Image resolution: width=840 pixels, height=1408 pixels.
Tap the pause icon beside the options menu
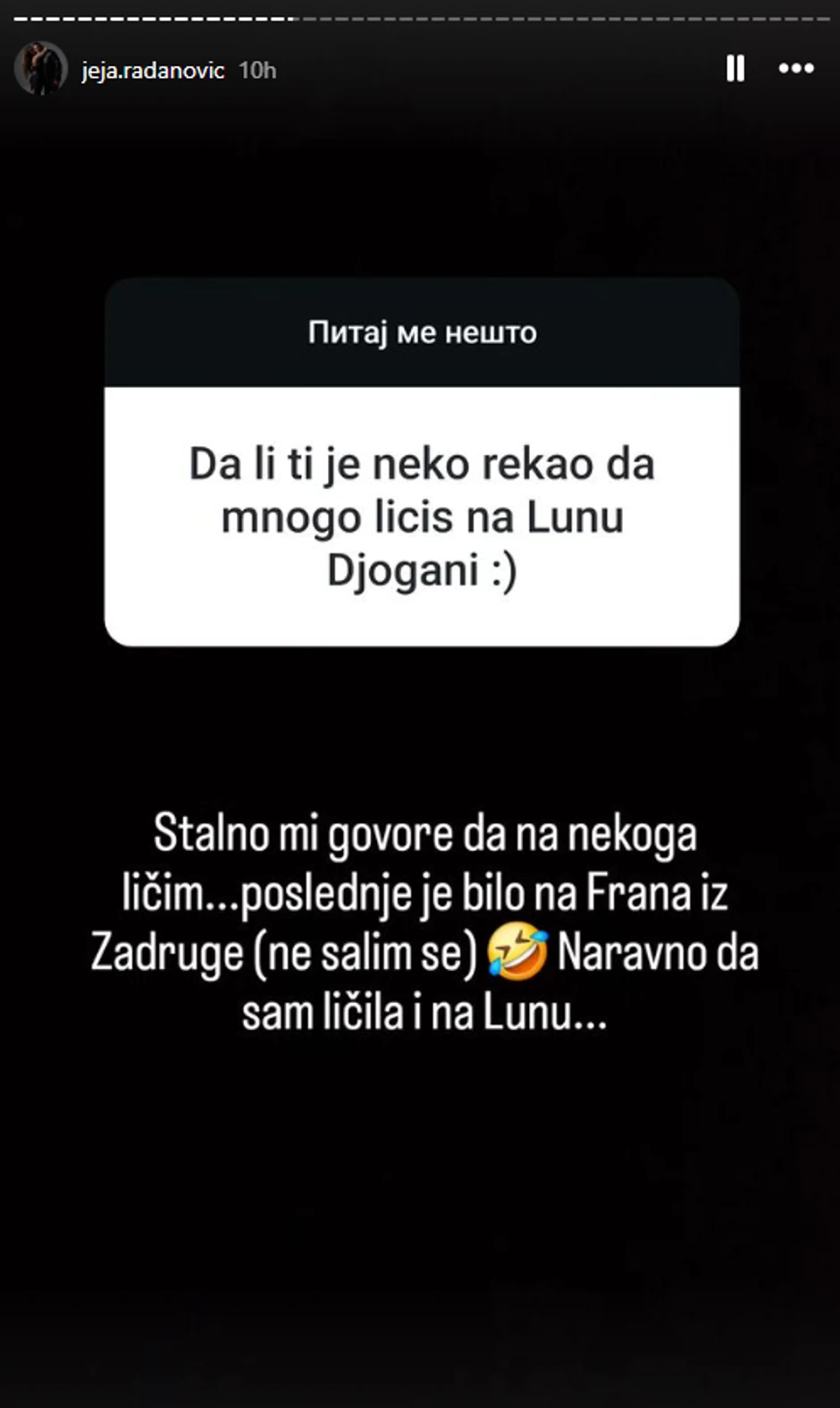click(x=735, y=68)
